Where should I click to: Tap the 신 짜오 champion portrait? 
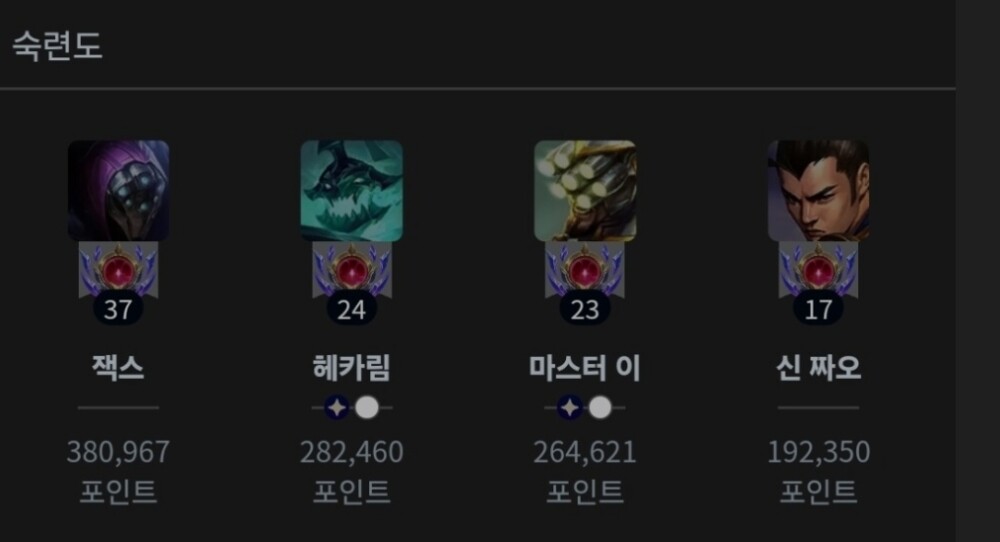pyautogui.click(x=818, y=190)
